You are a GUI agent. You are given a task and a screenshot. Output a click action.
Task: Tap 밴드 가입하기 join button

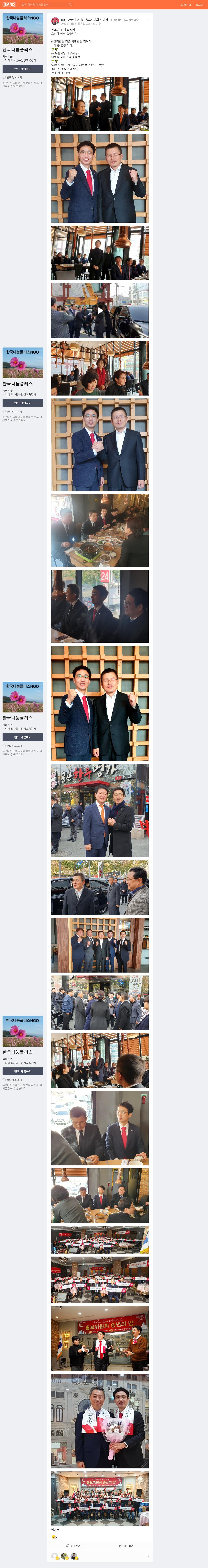(23, 69)
